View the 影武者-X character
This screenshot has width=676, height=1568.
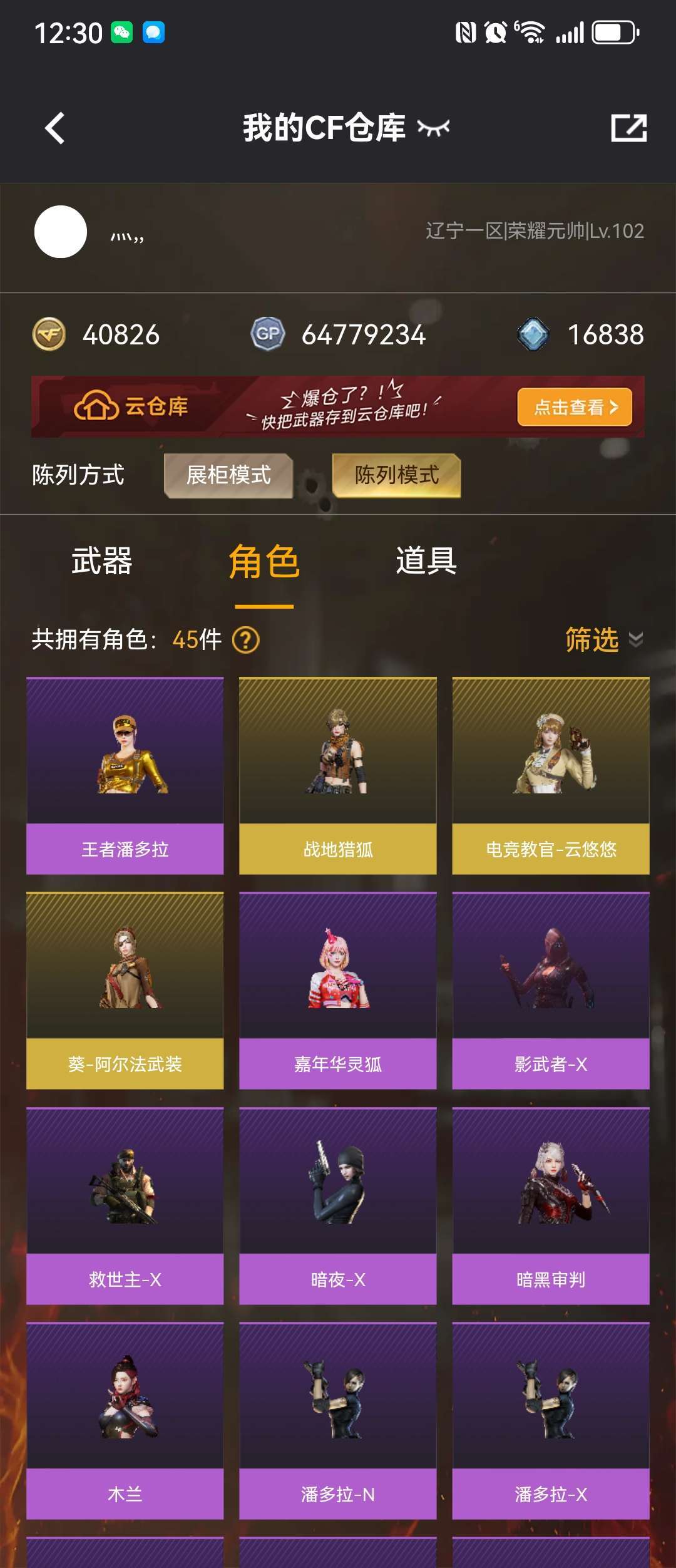coord(551,991)
